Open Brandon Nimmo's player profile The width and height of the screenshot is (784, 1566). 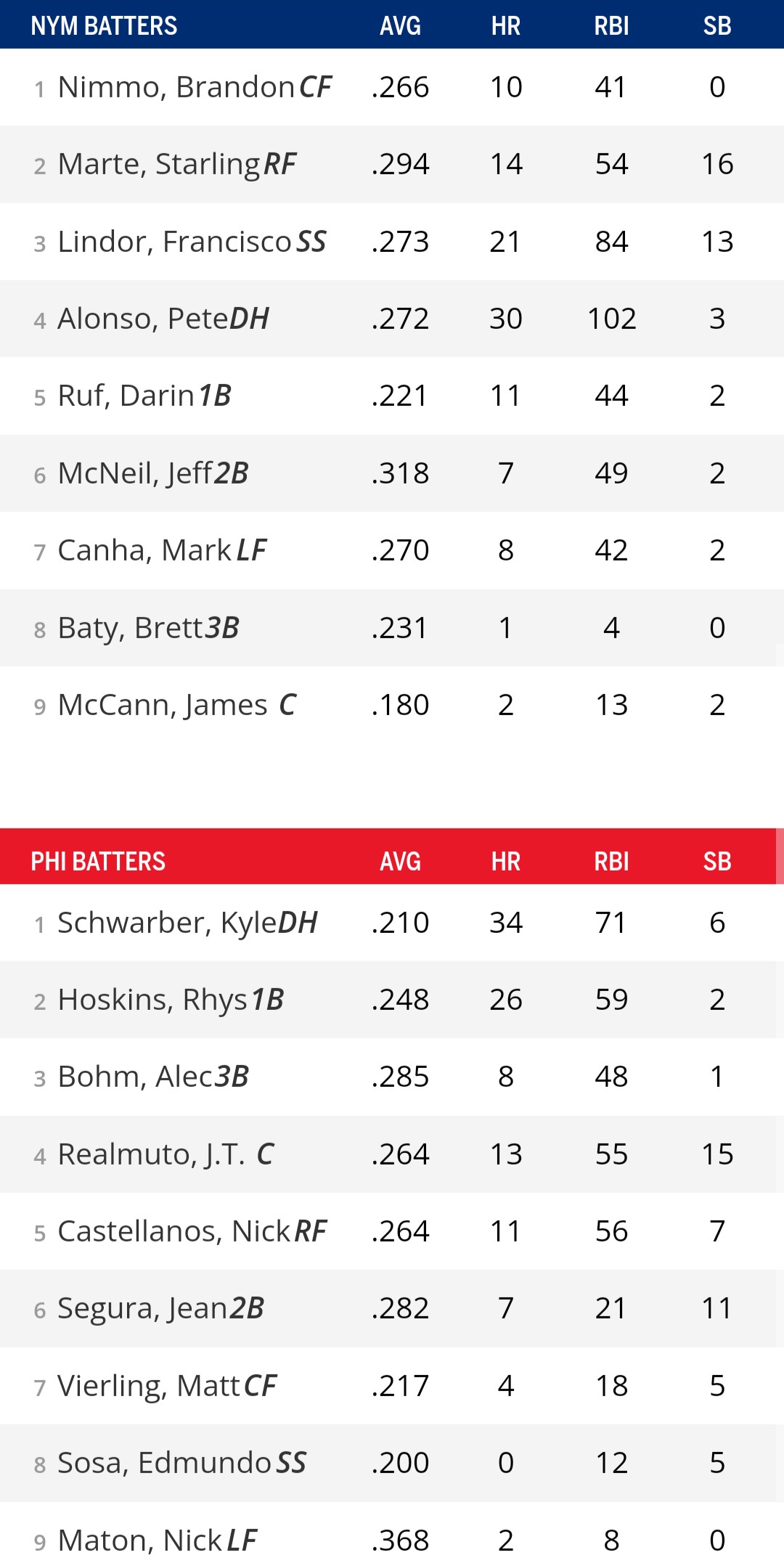(176, 87)
